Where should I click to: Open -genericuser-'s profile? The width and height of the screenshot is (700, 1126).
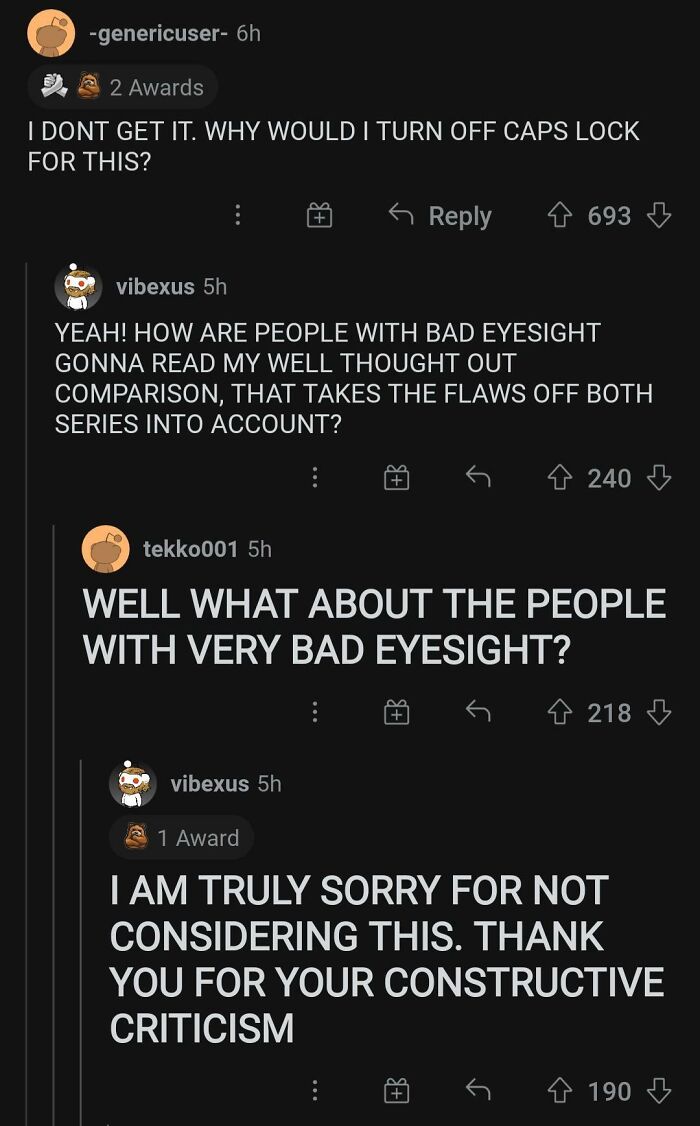point(153,33)
